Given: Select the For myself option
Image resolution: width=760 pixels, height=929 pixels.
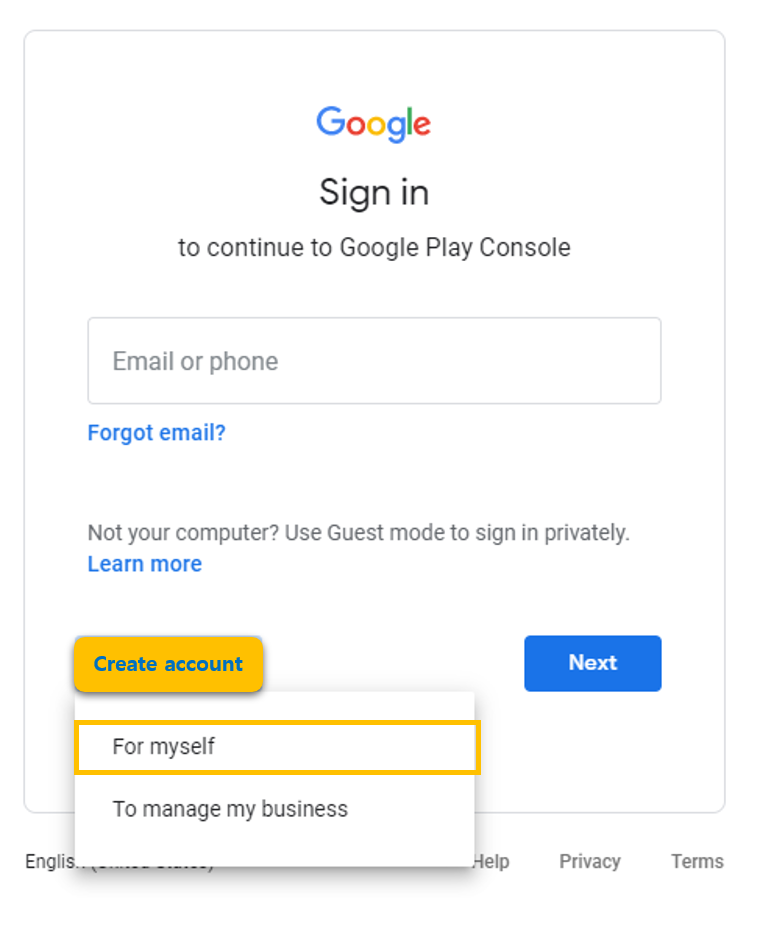Looking at the screenshot, I should (277, 747).
